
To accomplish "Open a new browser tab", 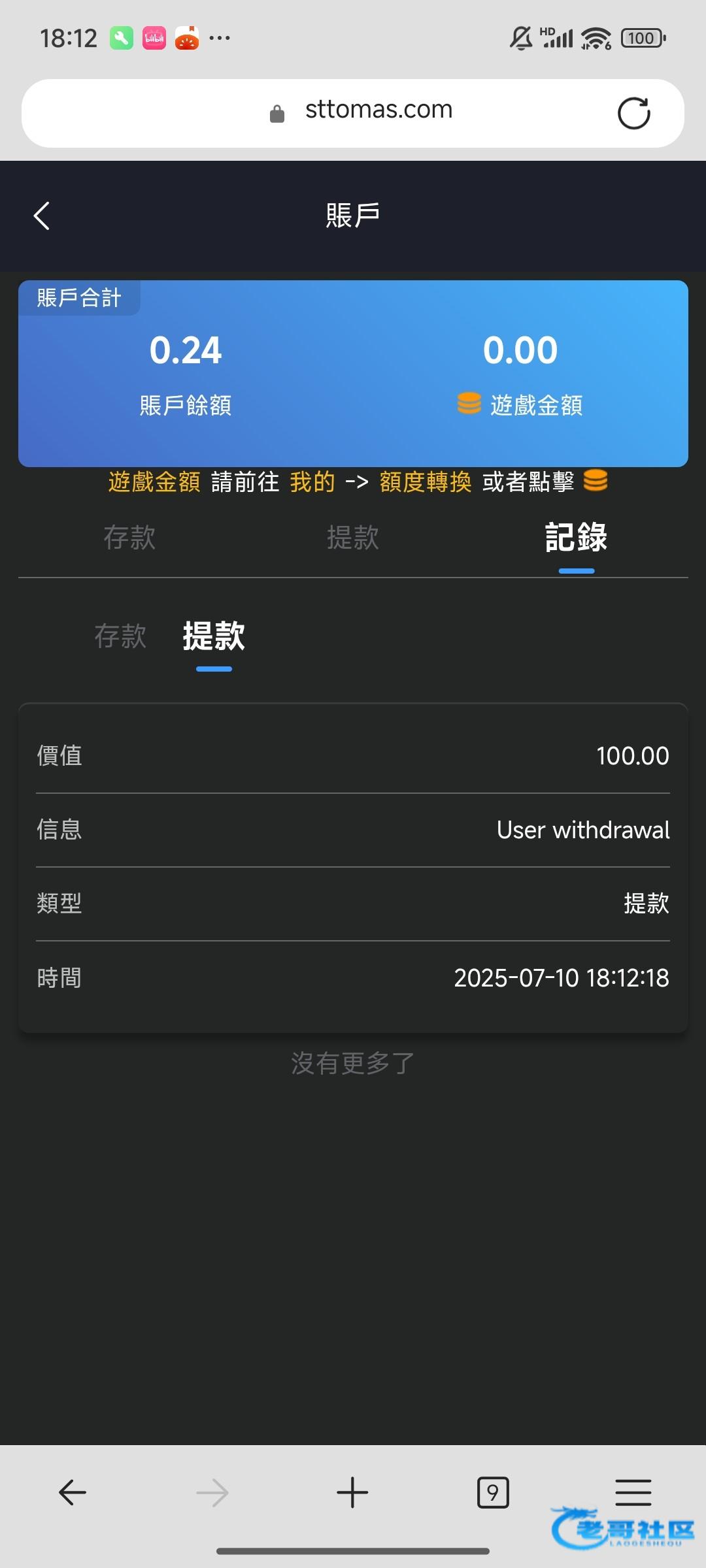I will (x=352, y=1493).
